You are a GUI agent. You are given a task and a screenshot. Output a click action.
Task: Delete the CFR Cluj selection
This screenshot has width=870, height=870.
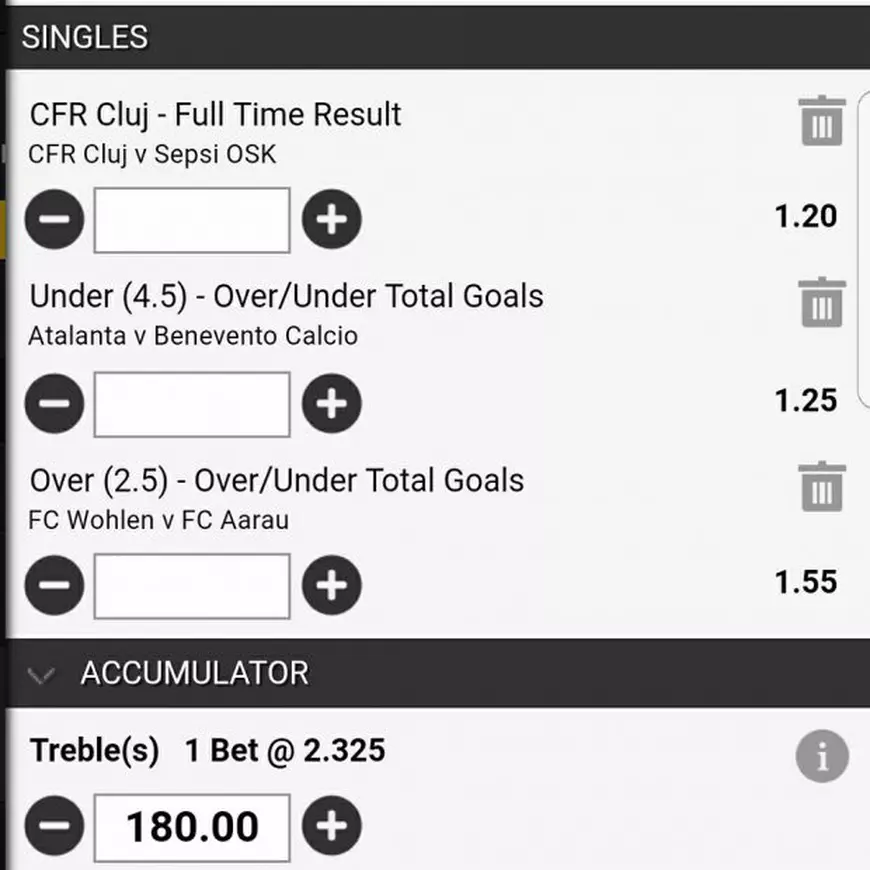(x=822, y=121)
